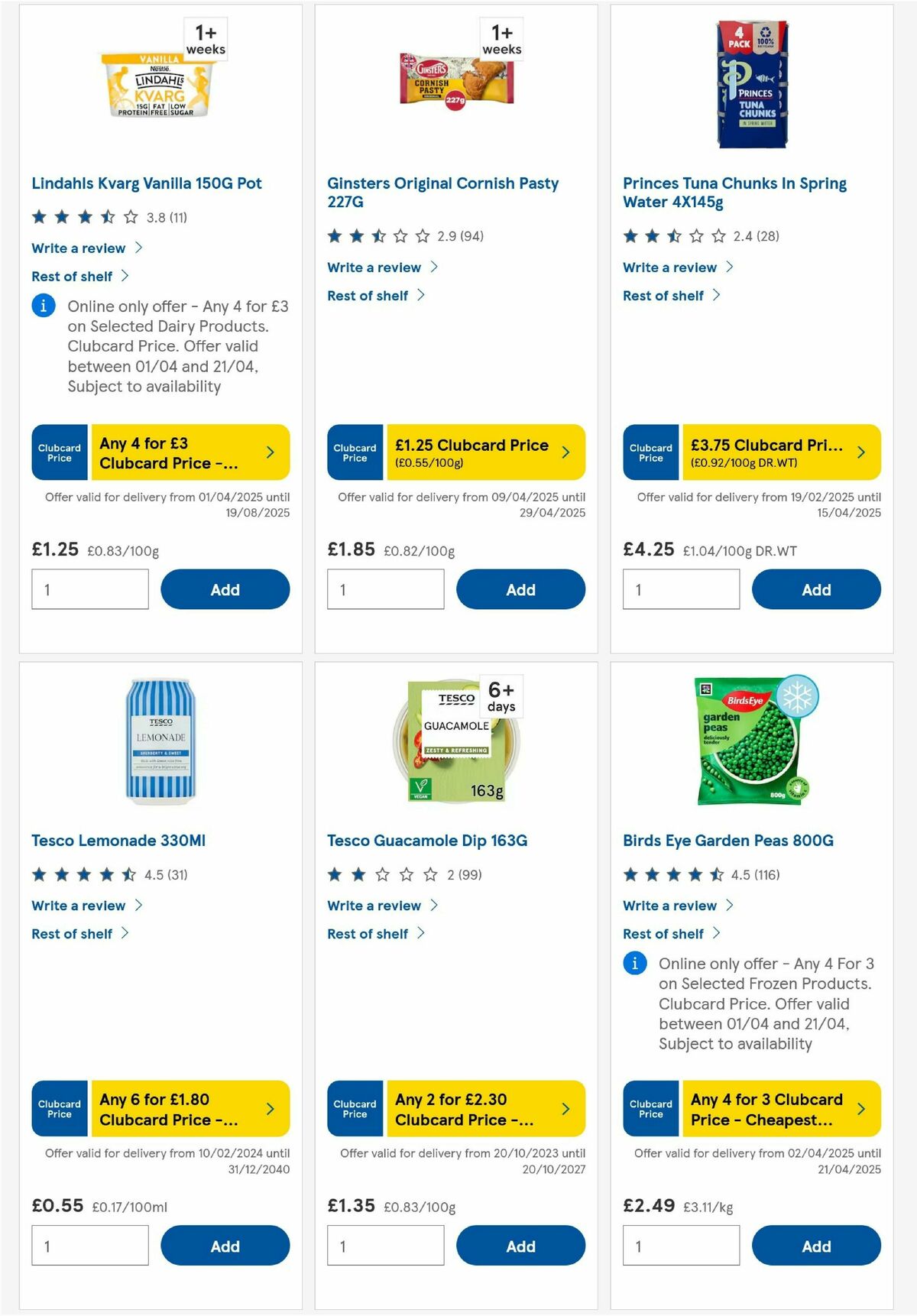Expand the Any 6 for £1.80 lemonade offer
This screenshot has width=917, height=1316.
(270, 1109)
